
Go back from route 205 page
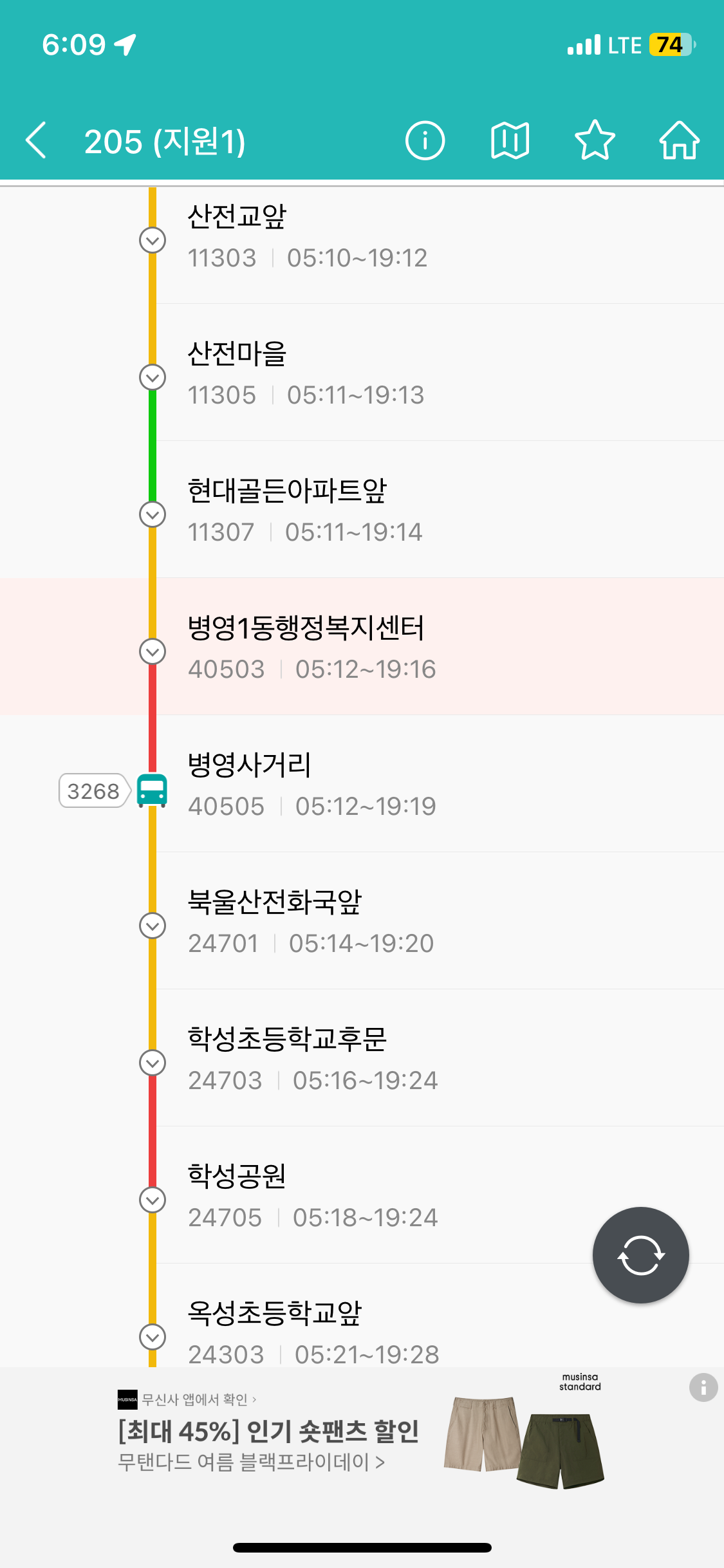pyautogui.click(x=37, y=140)
